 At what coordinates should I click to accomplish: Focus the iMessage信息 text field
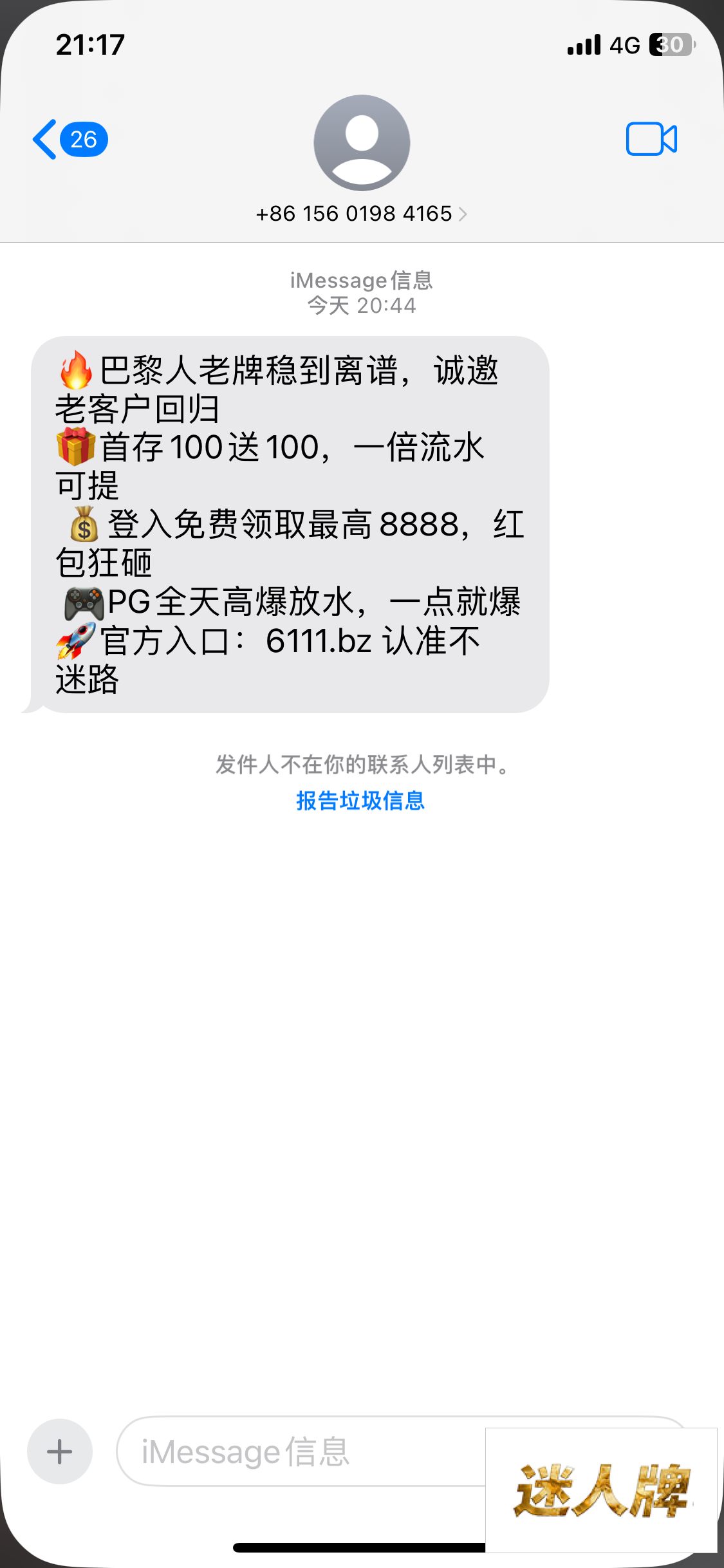coord(296,1451)
